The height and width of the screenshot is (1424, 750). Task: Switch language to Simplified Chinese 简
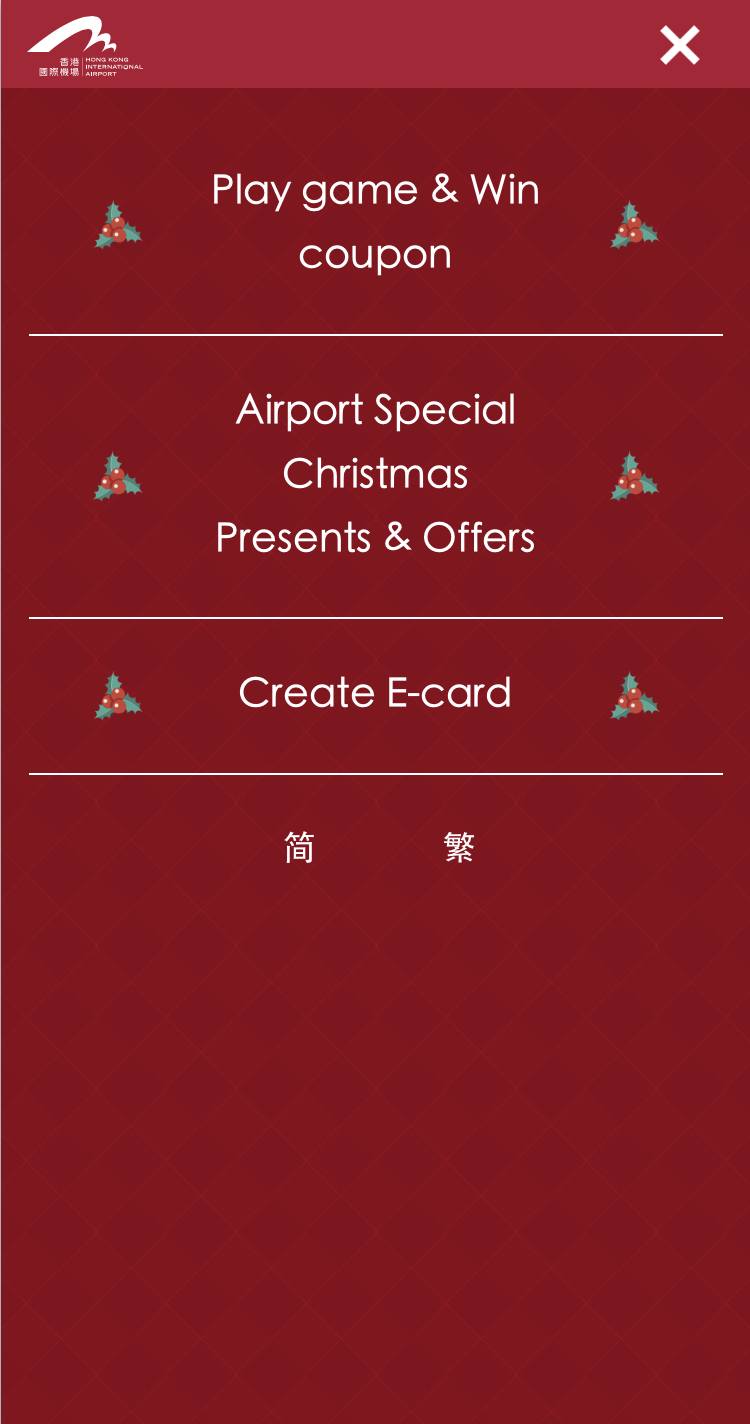click(299, 848)
